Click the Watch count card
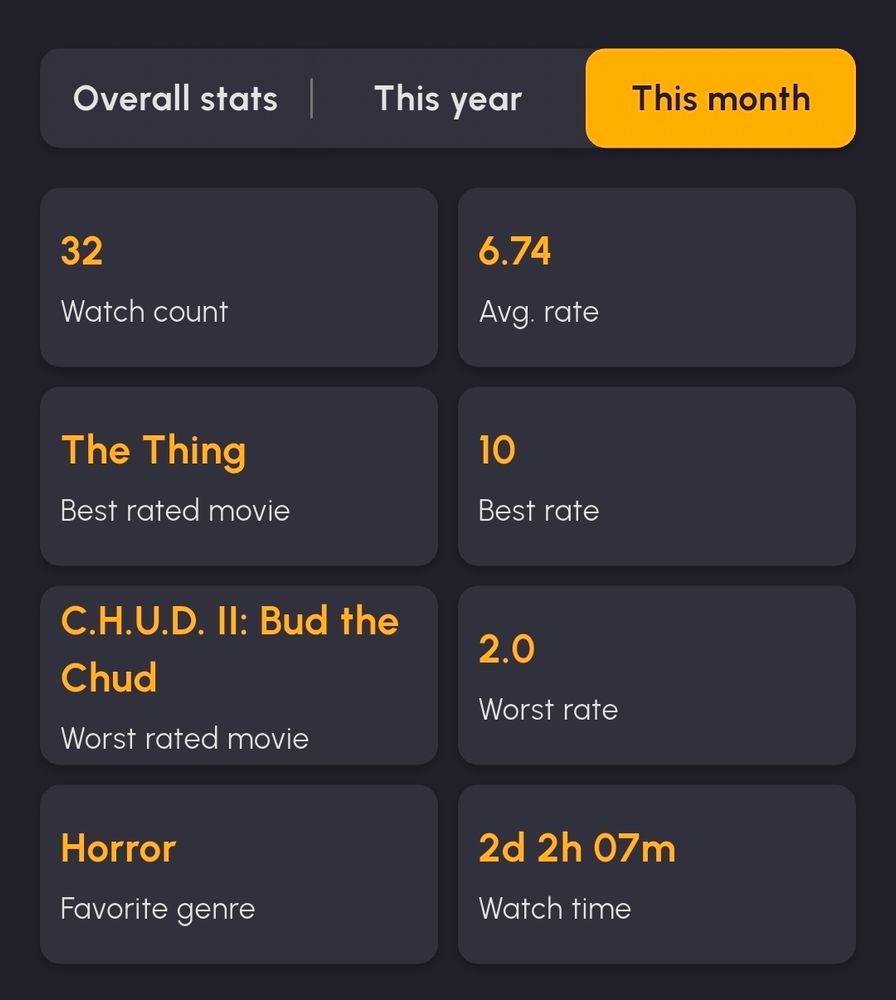 tap(238, 277)
